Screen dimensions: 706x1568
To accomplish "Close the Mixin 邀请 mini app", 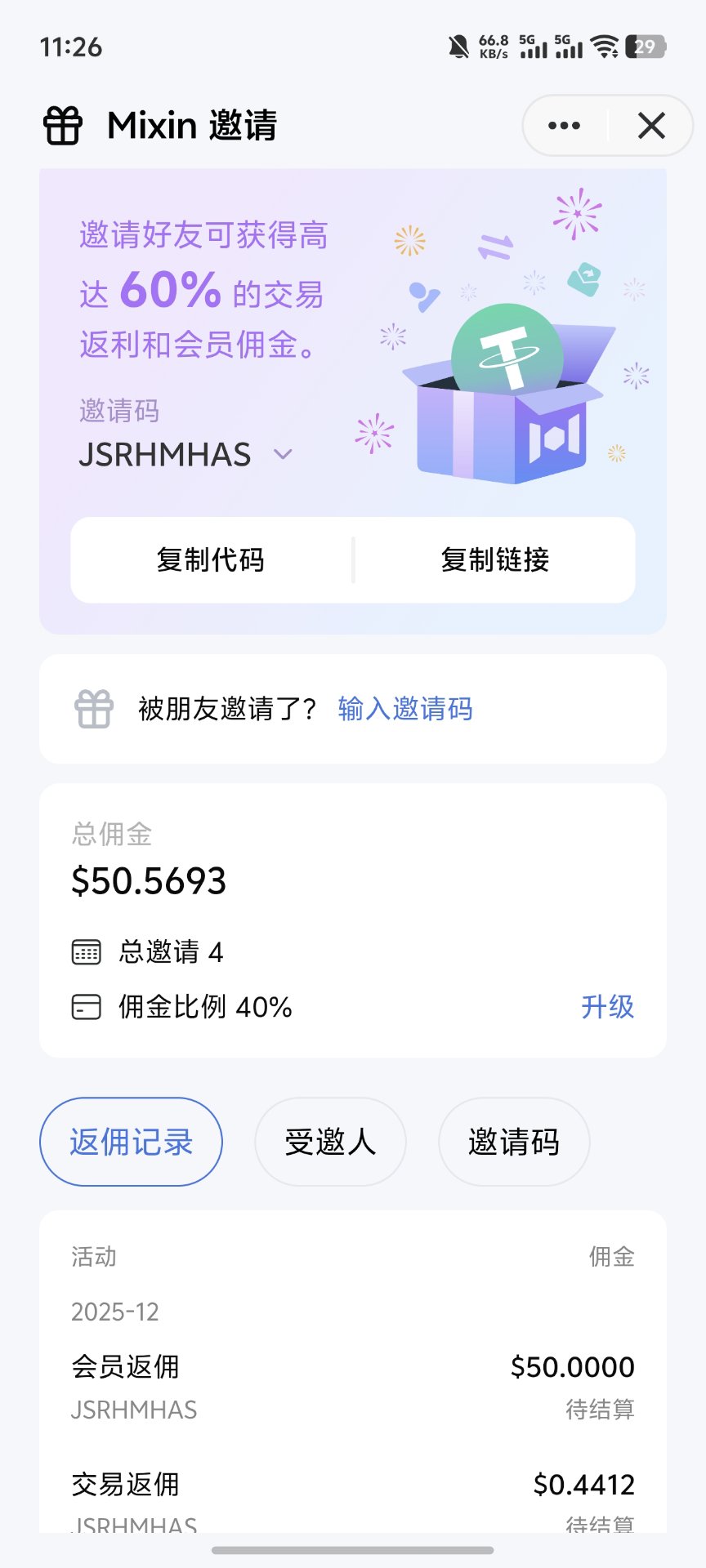I will coord(651,126).
